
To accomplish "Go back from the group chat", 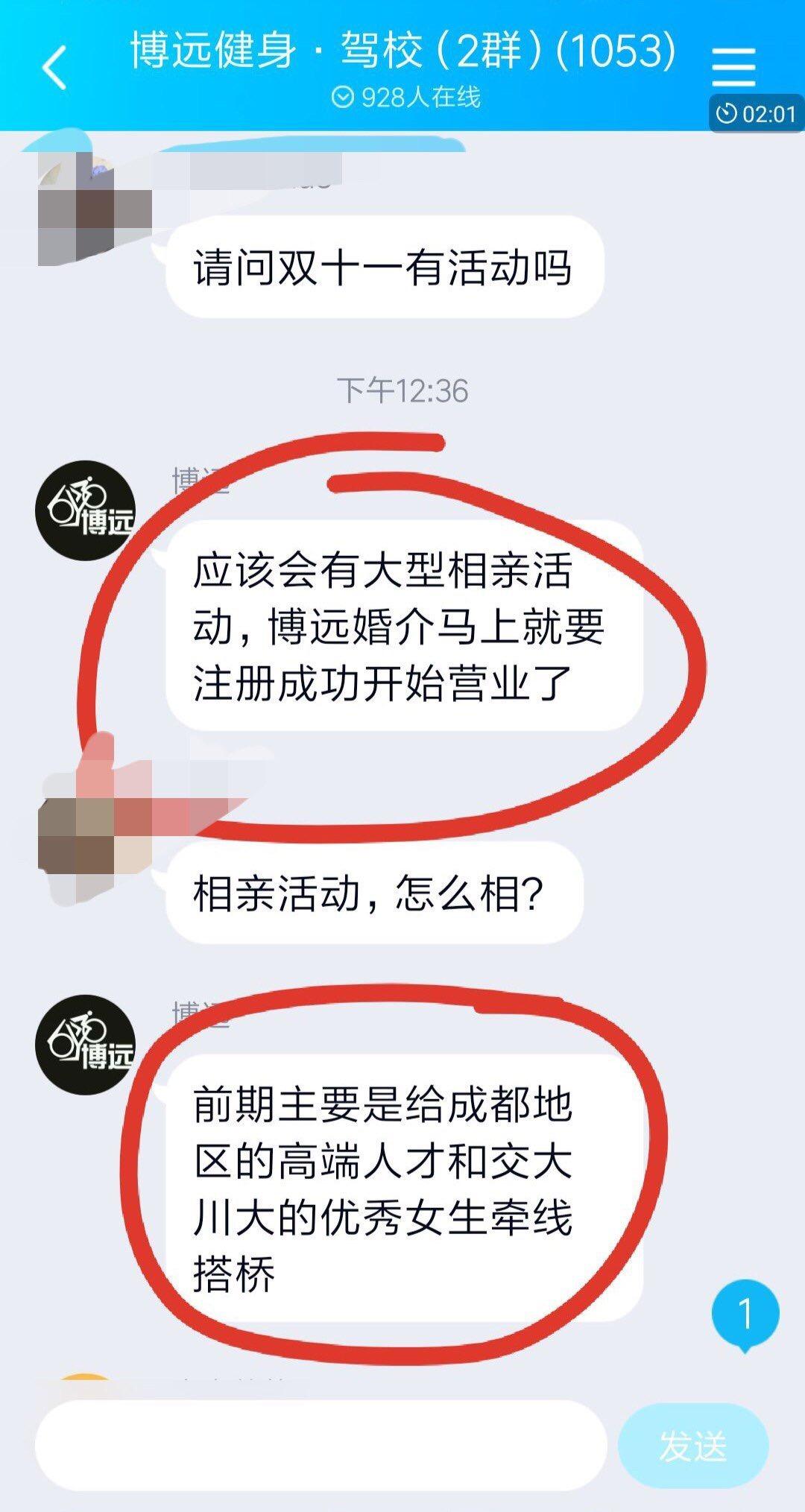I will (x=54, y=67).
